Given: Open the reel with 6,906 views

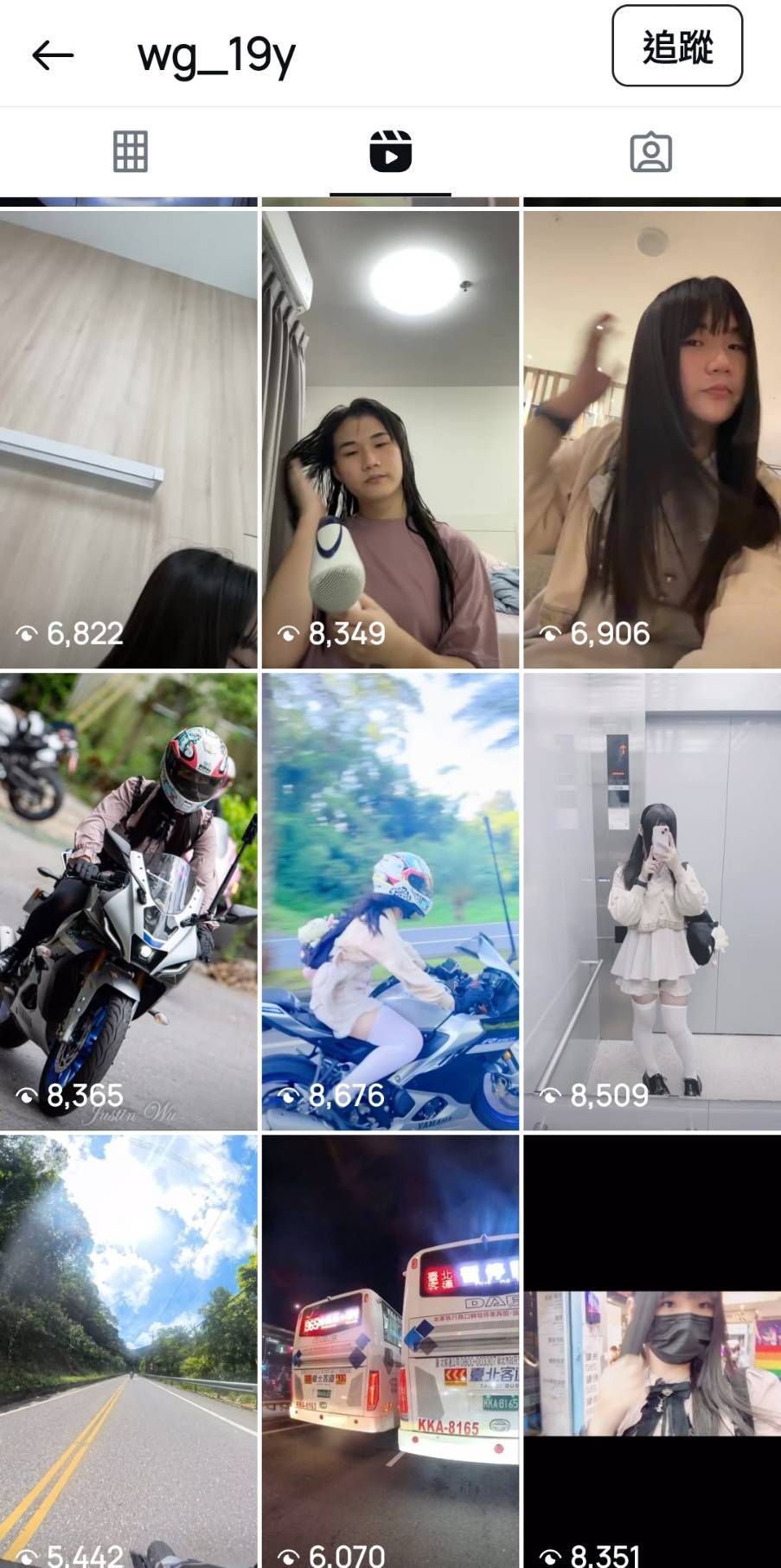Looking at the screenshot, I should click(x=652, y=439).
